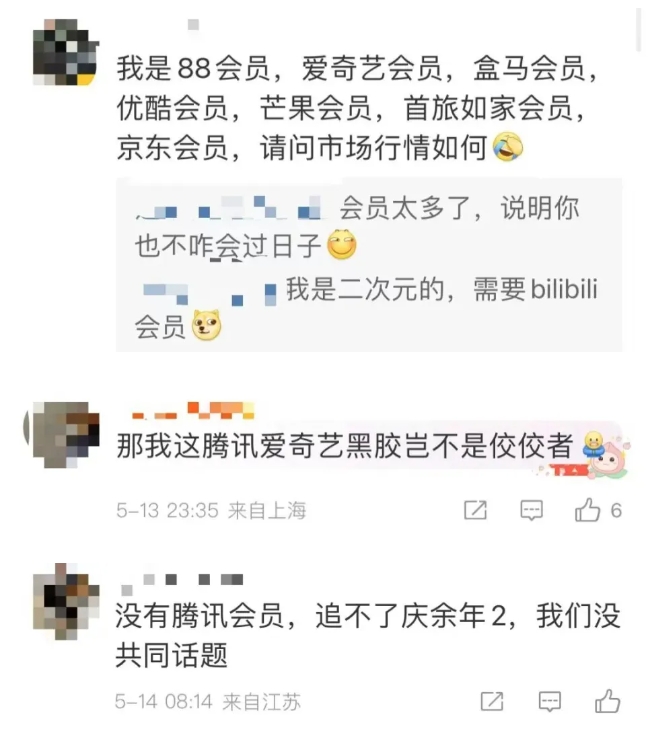Like the comment posted 5-13 23:35 from 上海
Screen dimensions: 655x745
coord(588,510)
